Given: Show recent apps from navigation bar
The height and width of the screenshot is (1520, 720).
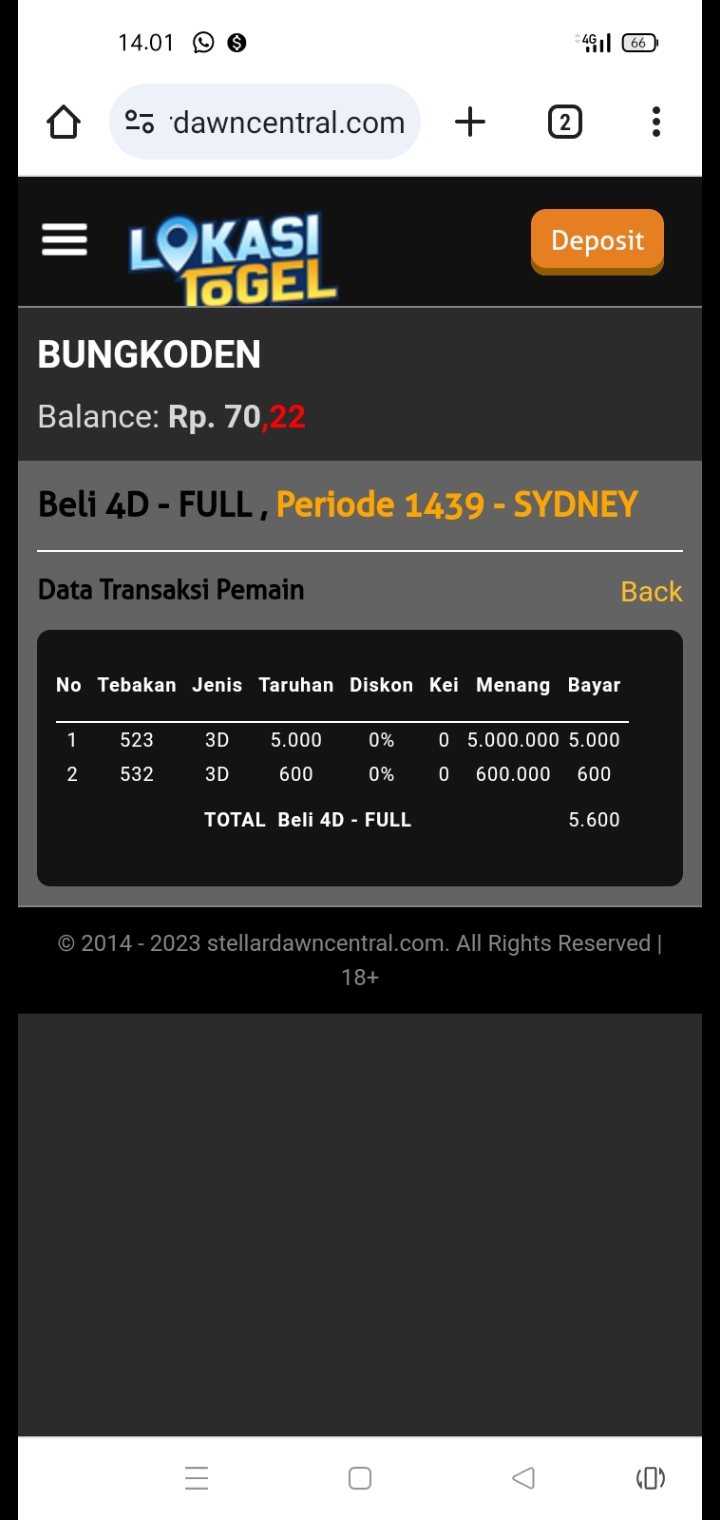Looking at the screenshot, I should (x=197, y=1478).
